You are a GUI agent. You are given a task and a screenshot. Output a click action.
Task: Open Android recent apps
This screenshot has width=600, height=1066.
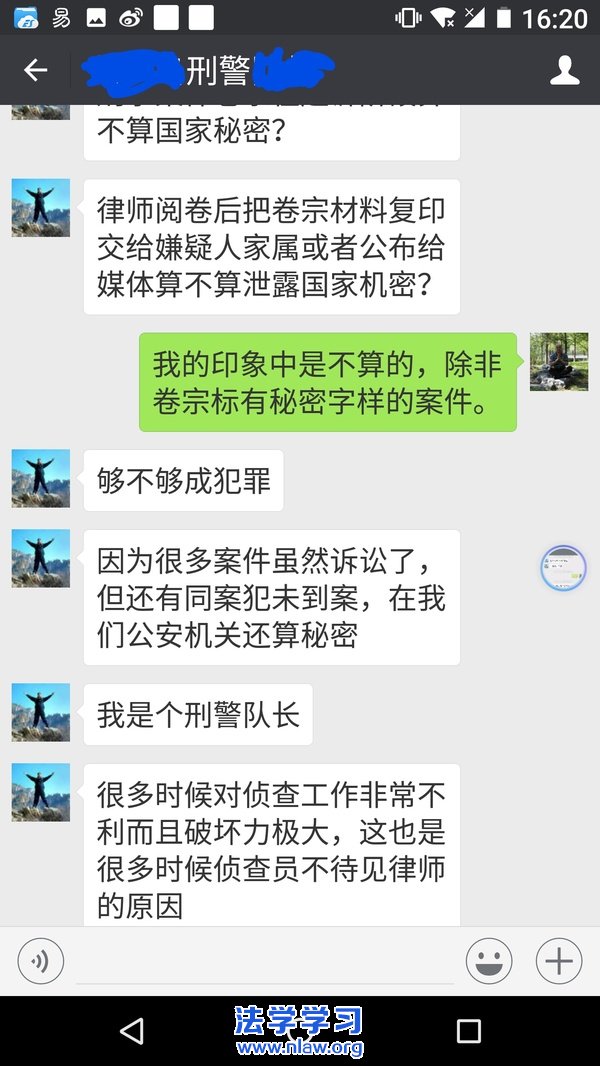(x=468, y=1031)
